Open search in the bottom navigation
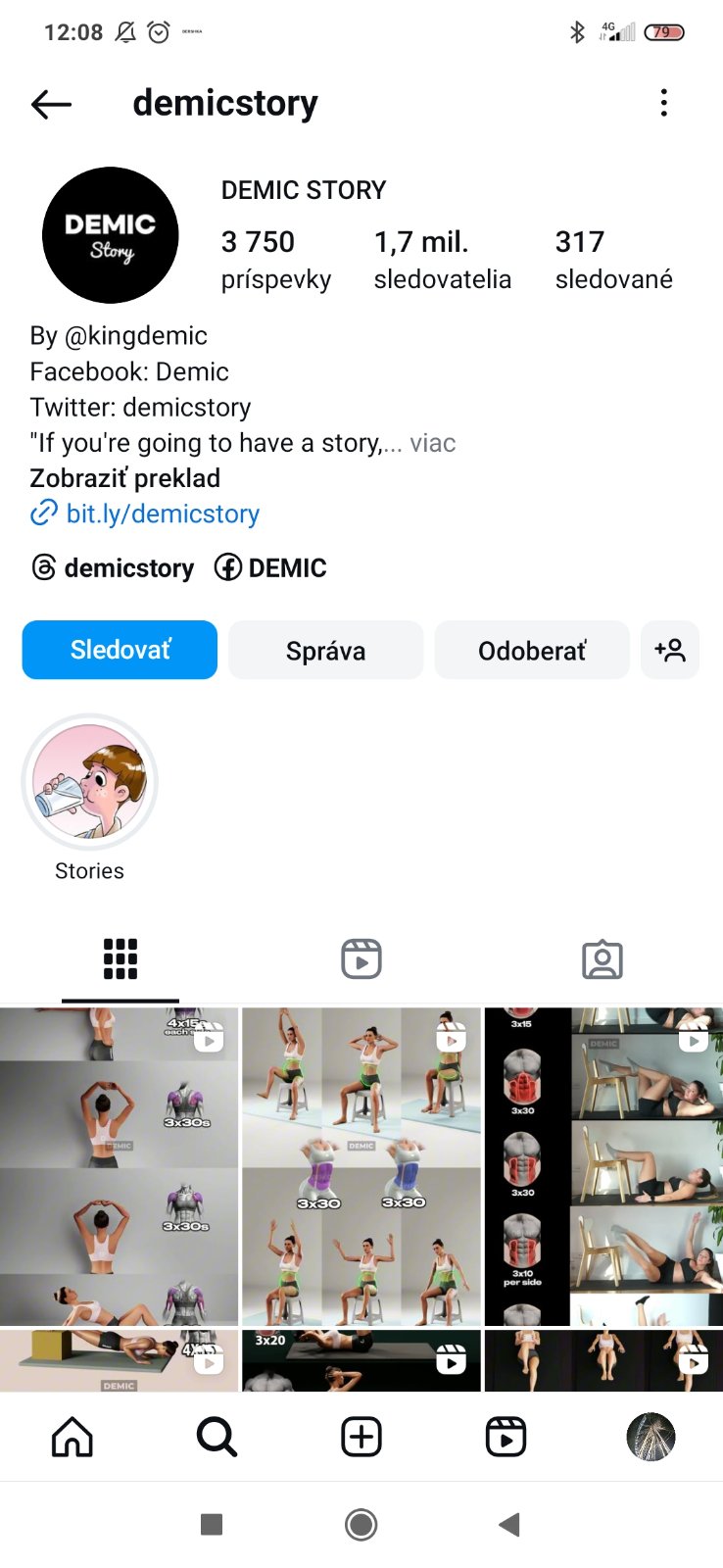 click(x=217, y=1438)
